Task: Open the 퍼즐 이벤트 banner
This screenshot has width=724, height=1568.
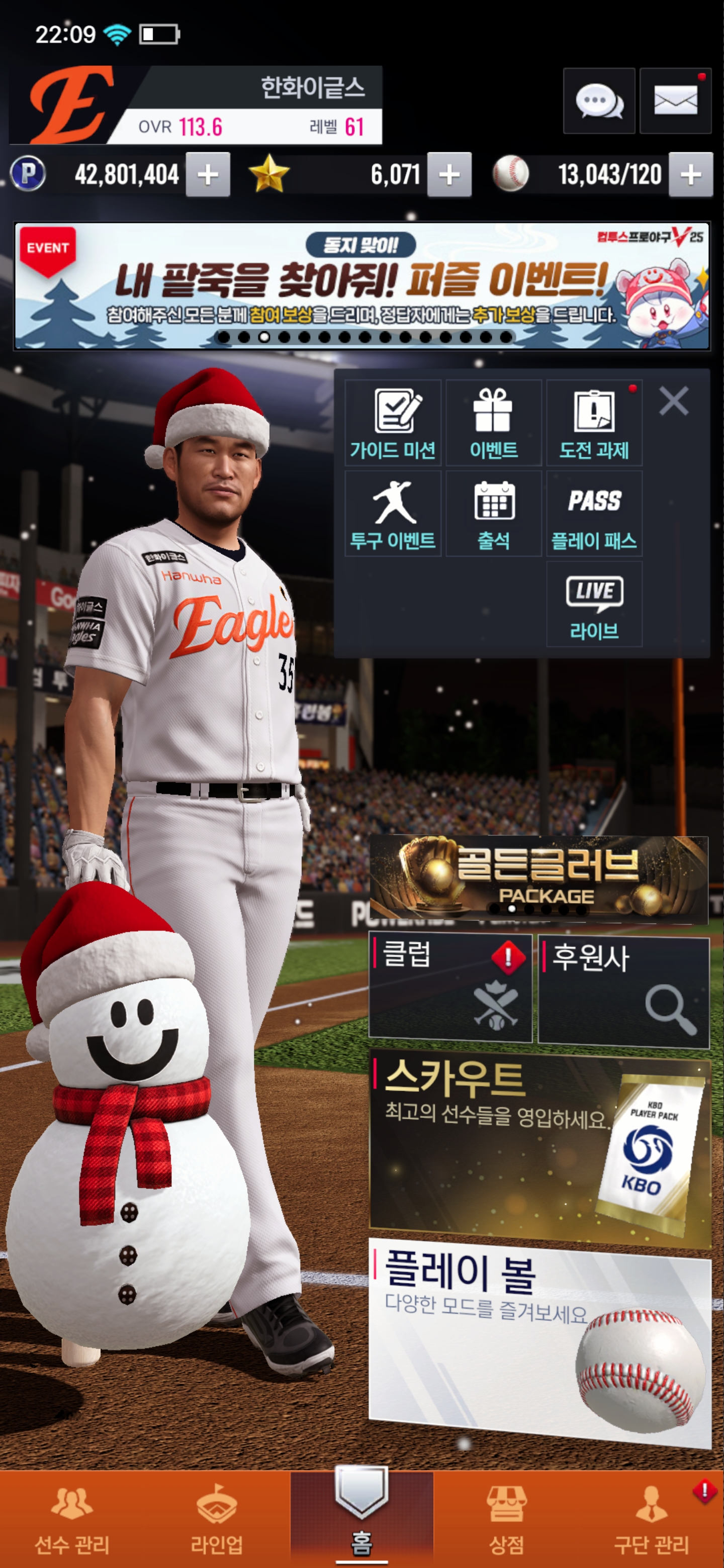Action: (x=361, y=286)
